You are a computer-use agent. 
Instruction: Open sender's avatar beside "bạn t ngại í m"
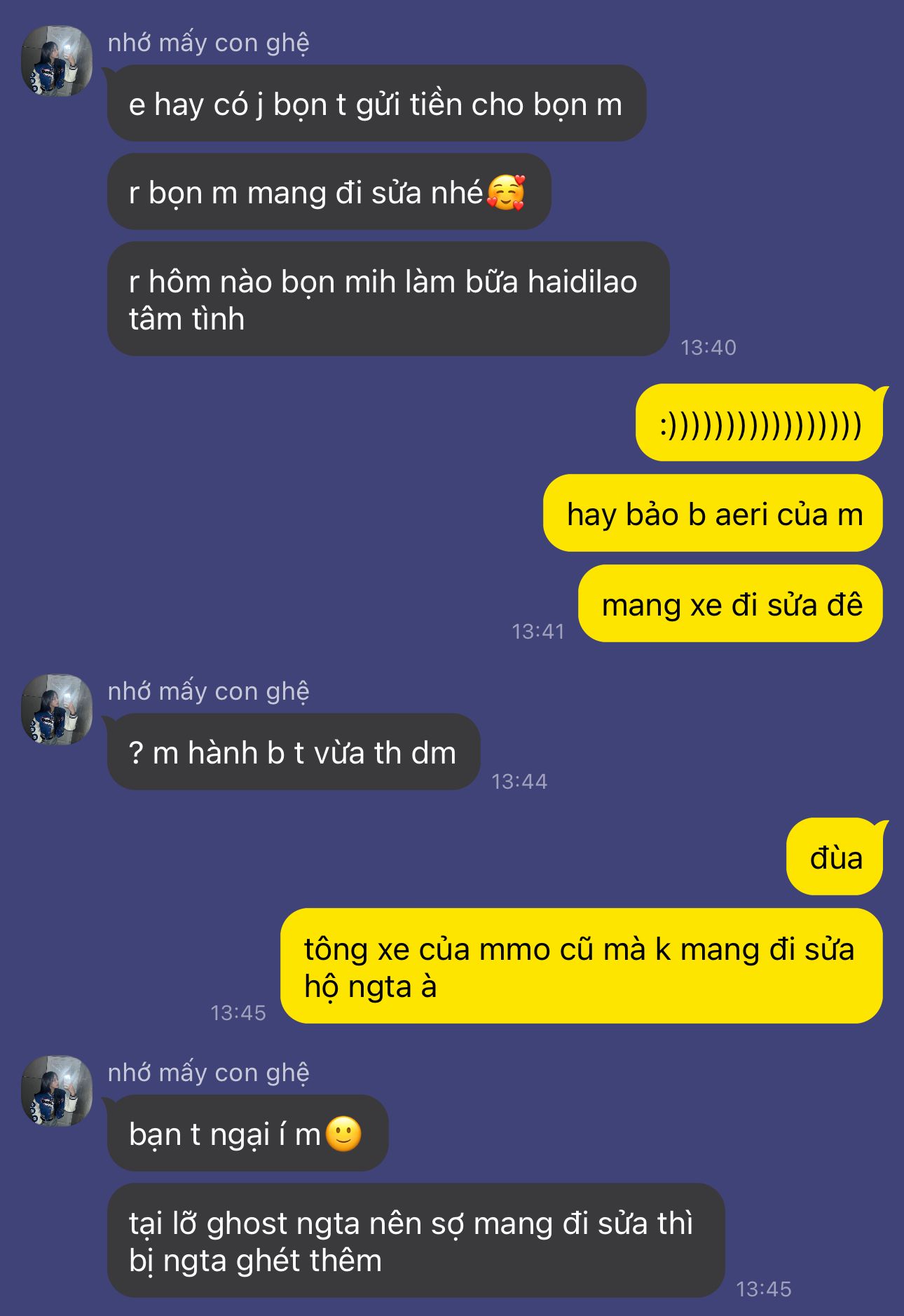(57, 1091)
